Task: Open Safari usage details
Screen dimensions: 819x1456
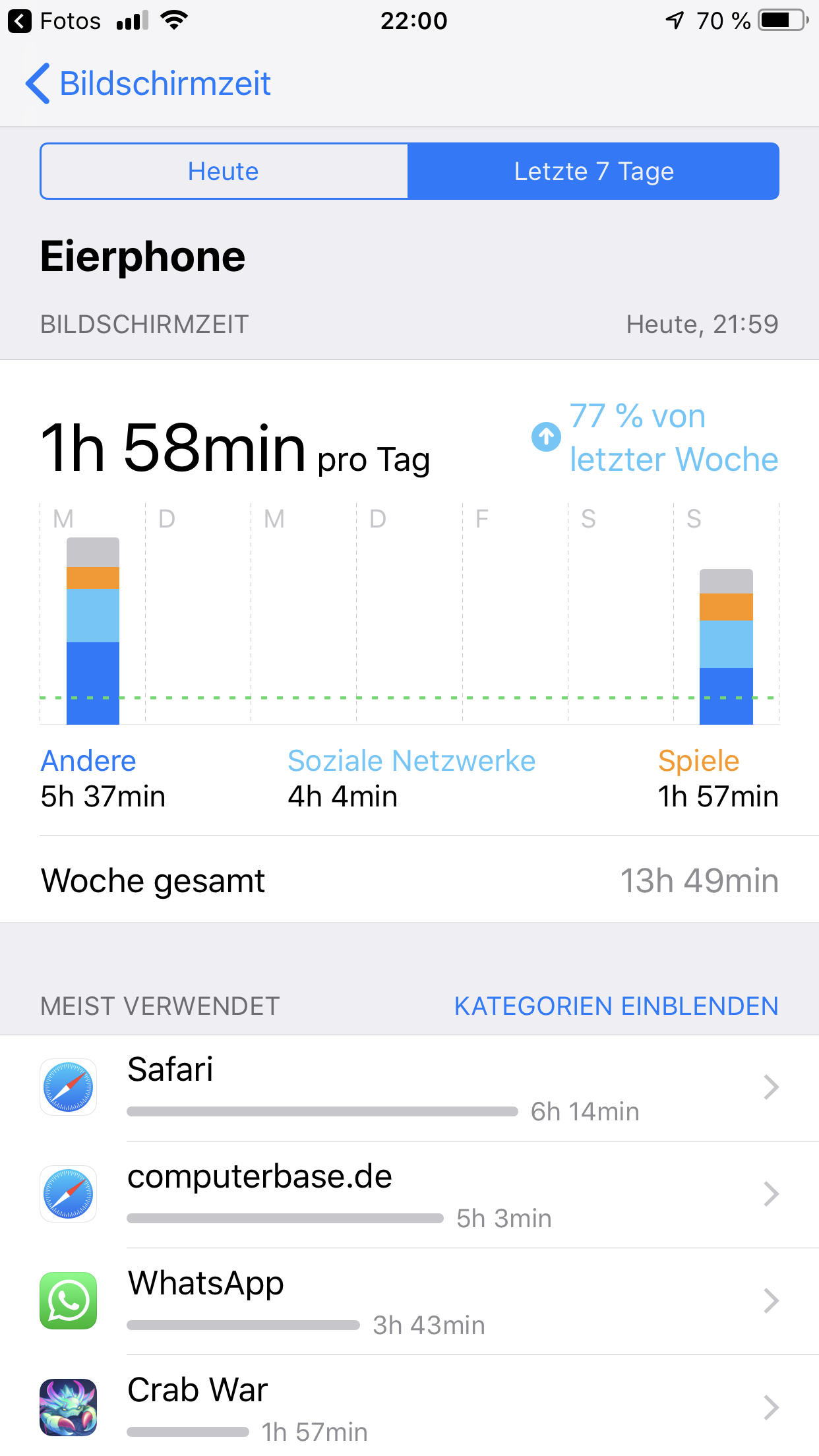Action: tap(409, 1088)
